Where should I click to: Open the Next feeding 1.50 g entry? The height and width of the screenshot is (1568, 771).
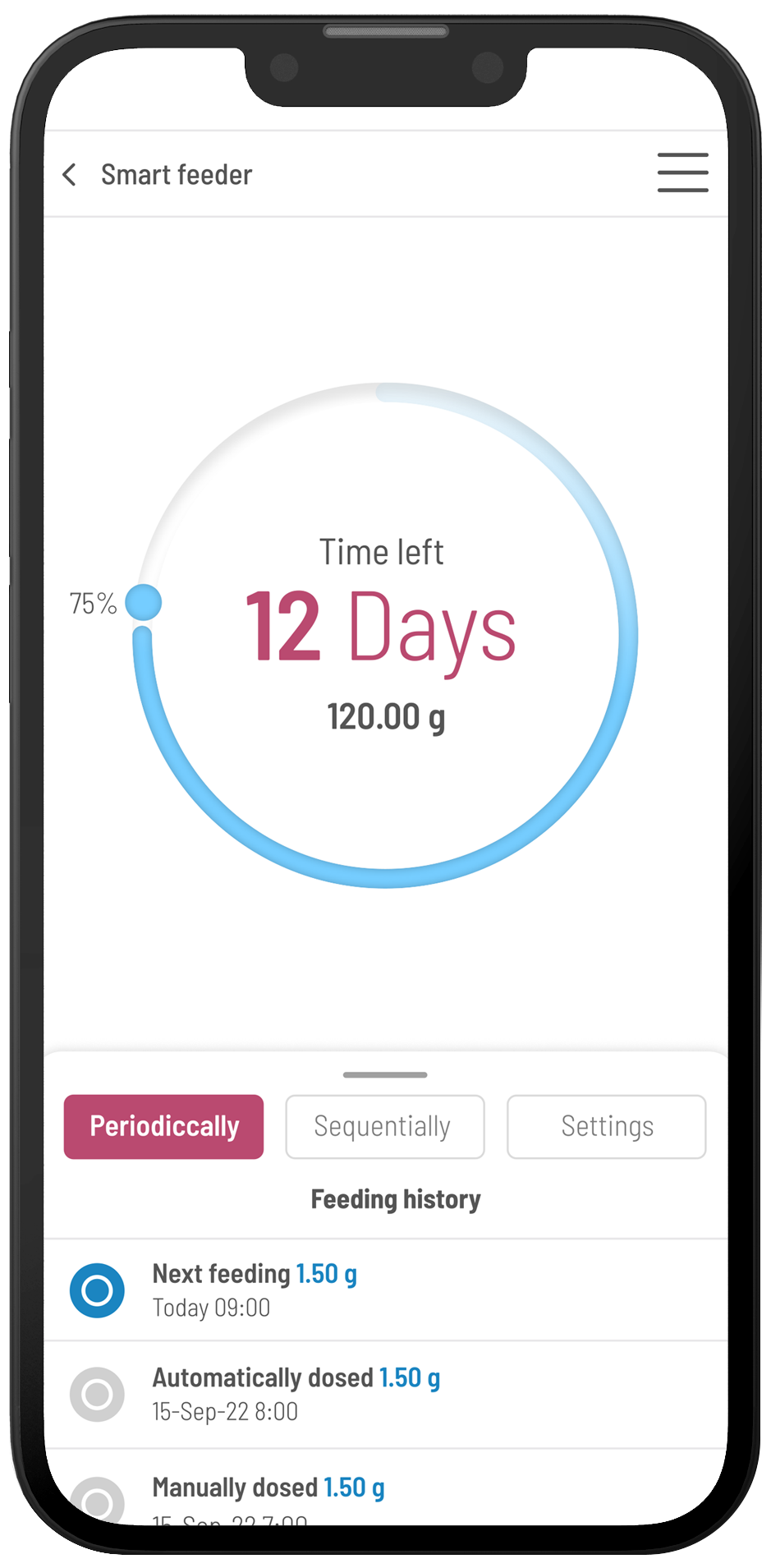click(x=385, y=1290)
